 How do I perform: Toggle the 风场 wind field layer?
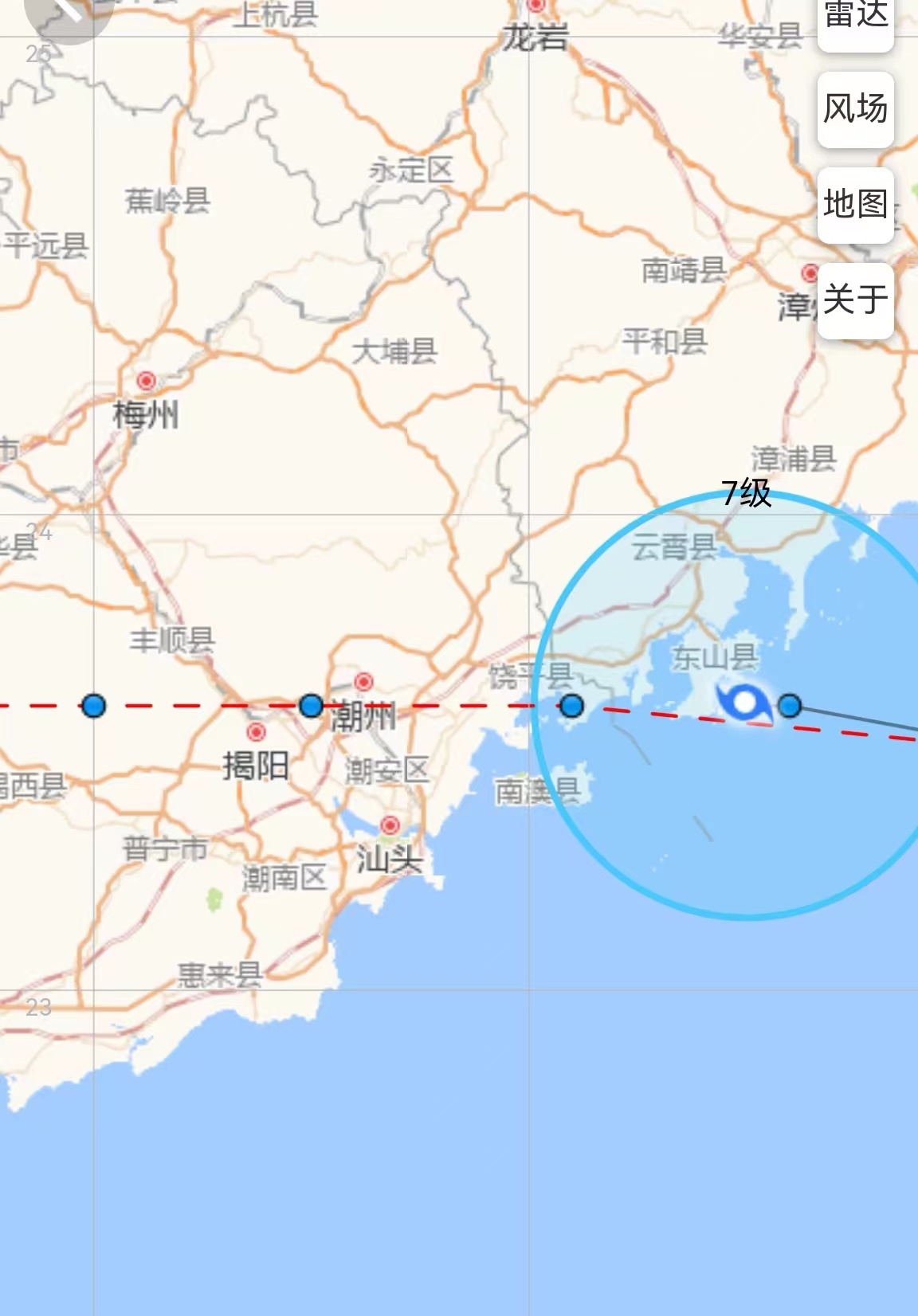(x=855, y=109)
